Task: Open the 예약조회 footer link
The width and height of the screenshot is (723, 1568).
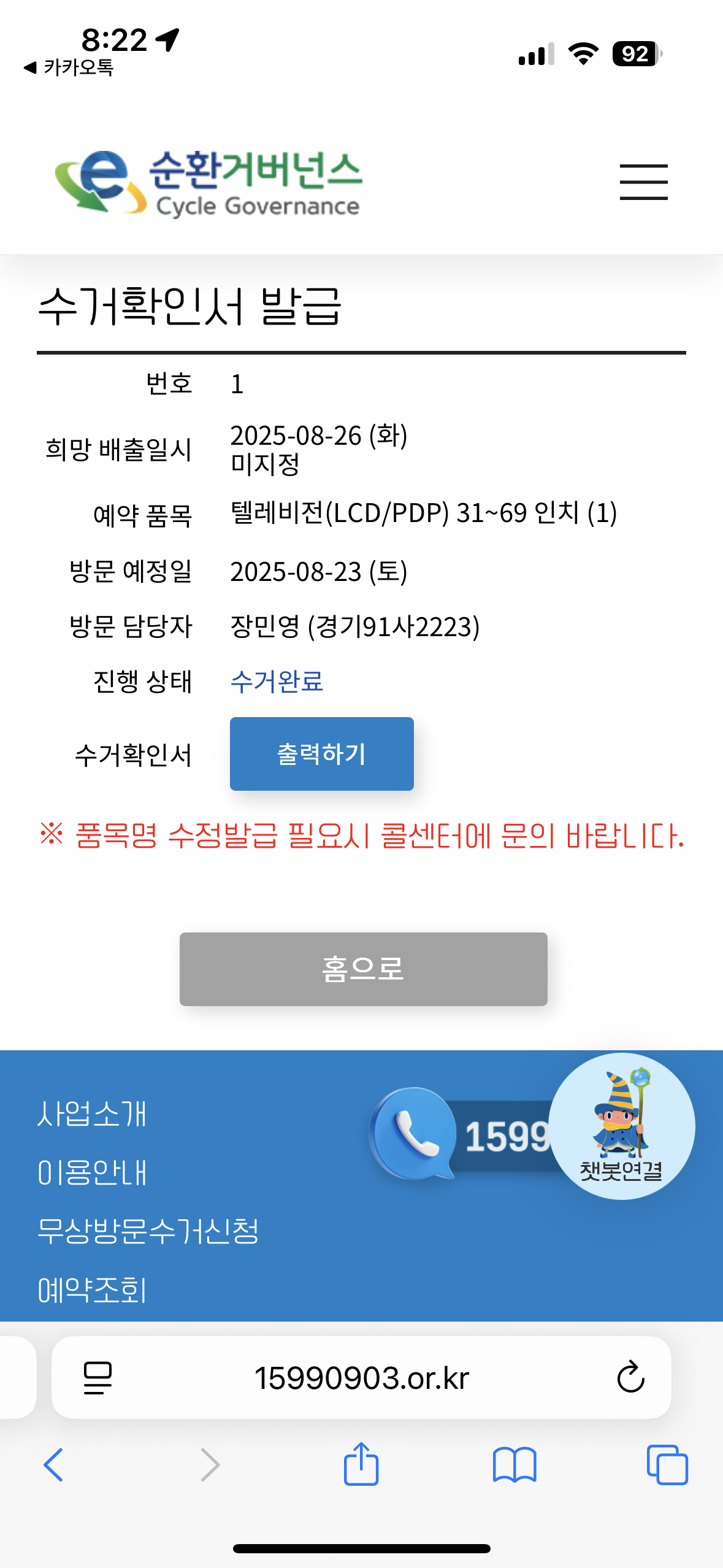Action: click(x=92, y=1289)
